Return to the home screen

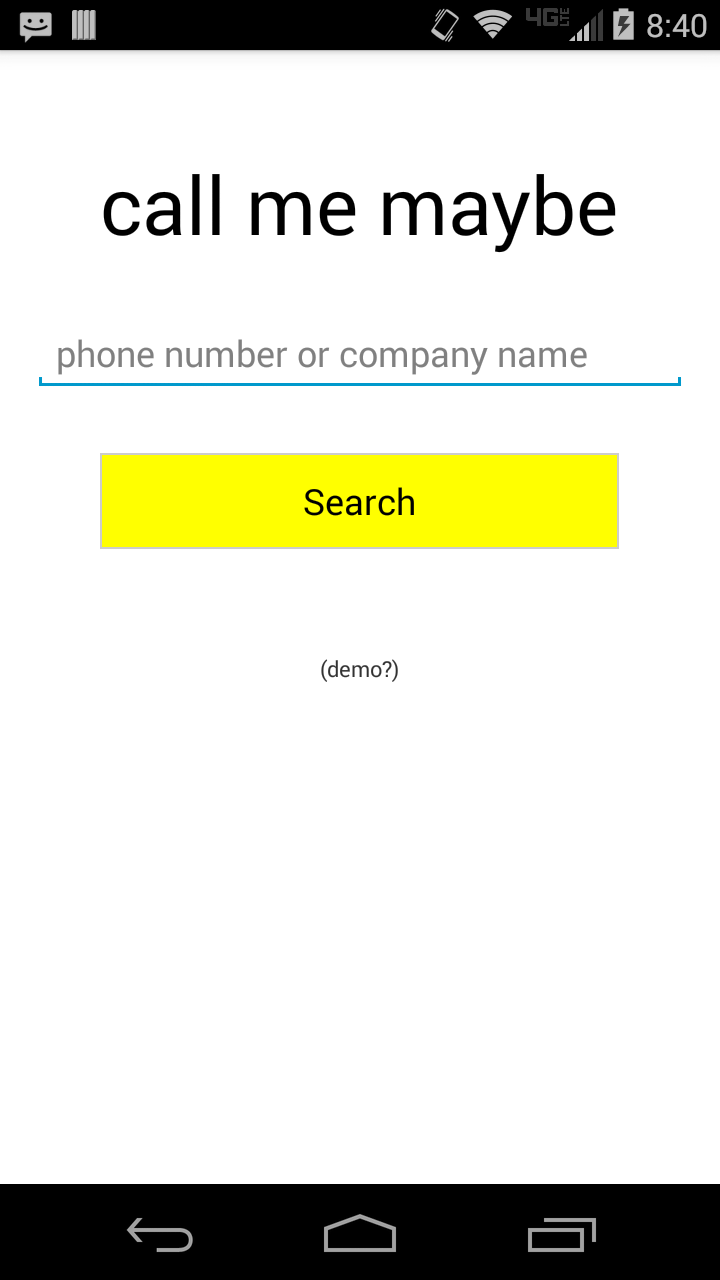click(360, 1234)
